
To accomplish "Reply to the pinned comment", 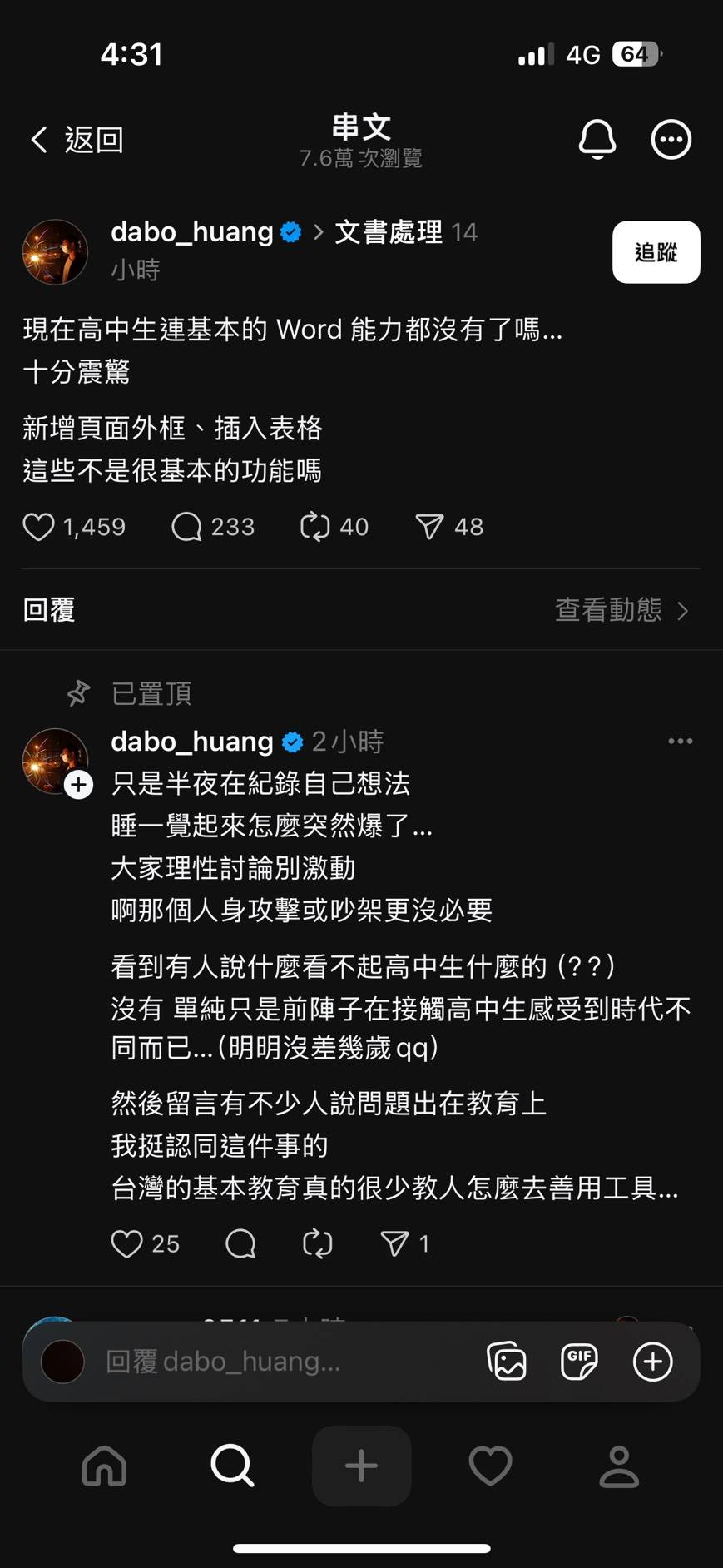I will [240, 1243].
